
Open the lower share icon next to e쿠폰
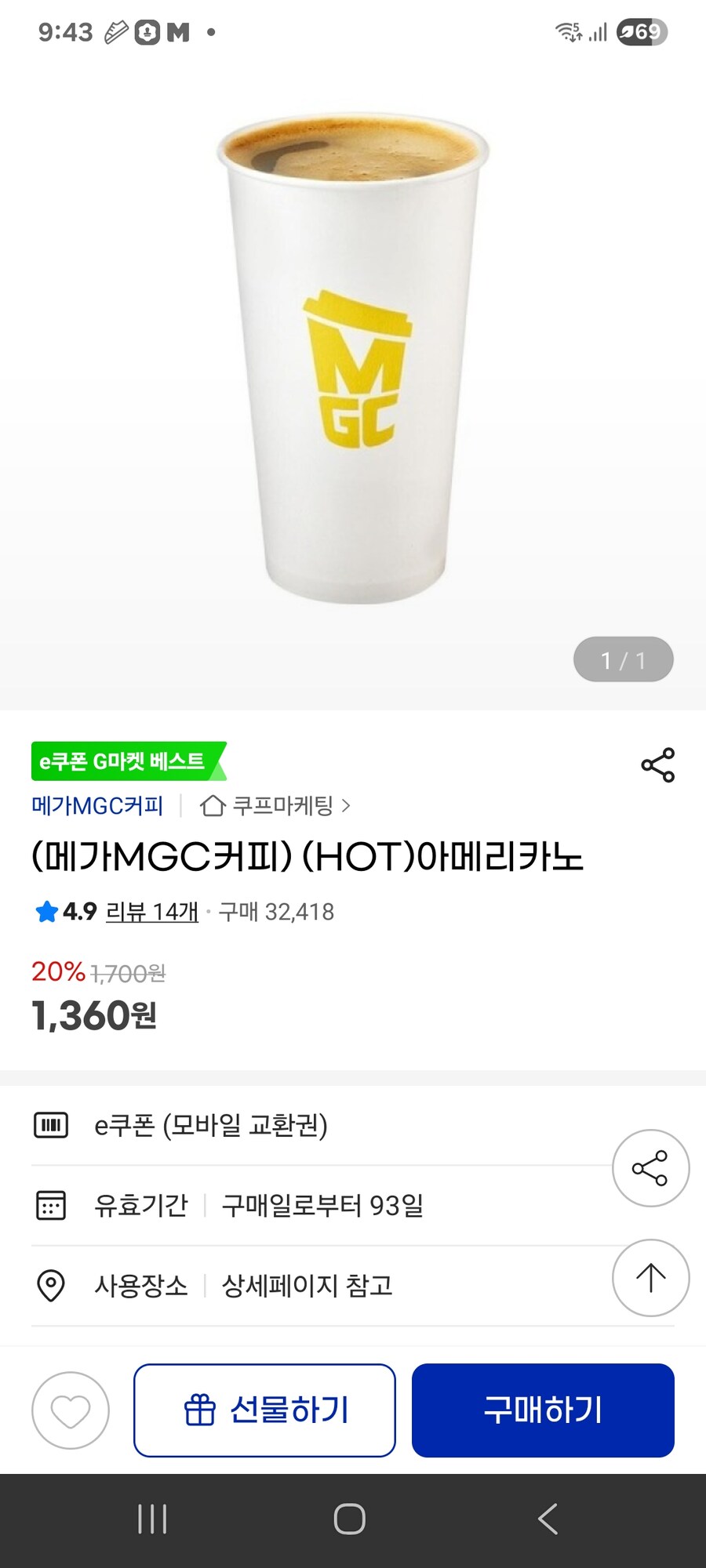click(650, 1167)
